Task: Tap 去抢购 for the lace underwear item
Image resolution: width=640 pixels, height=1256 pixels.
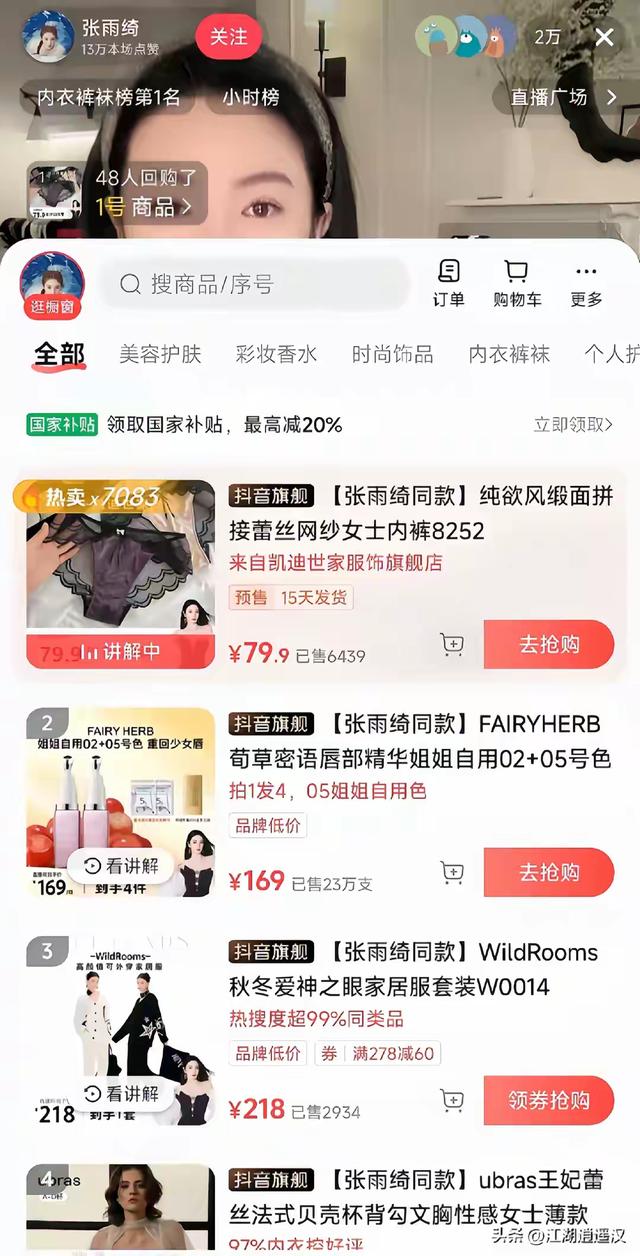Action: 548,644
